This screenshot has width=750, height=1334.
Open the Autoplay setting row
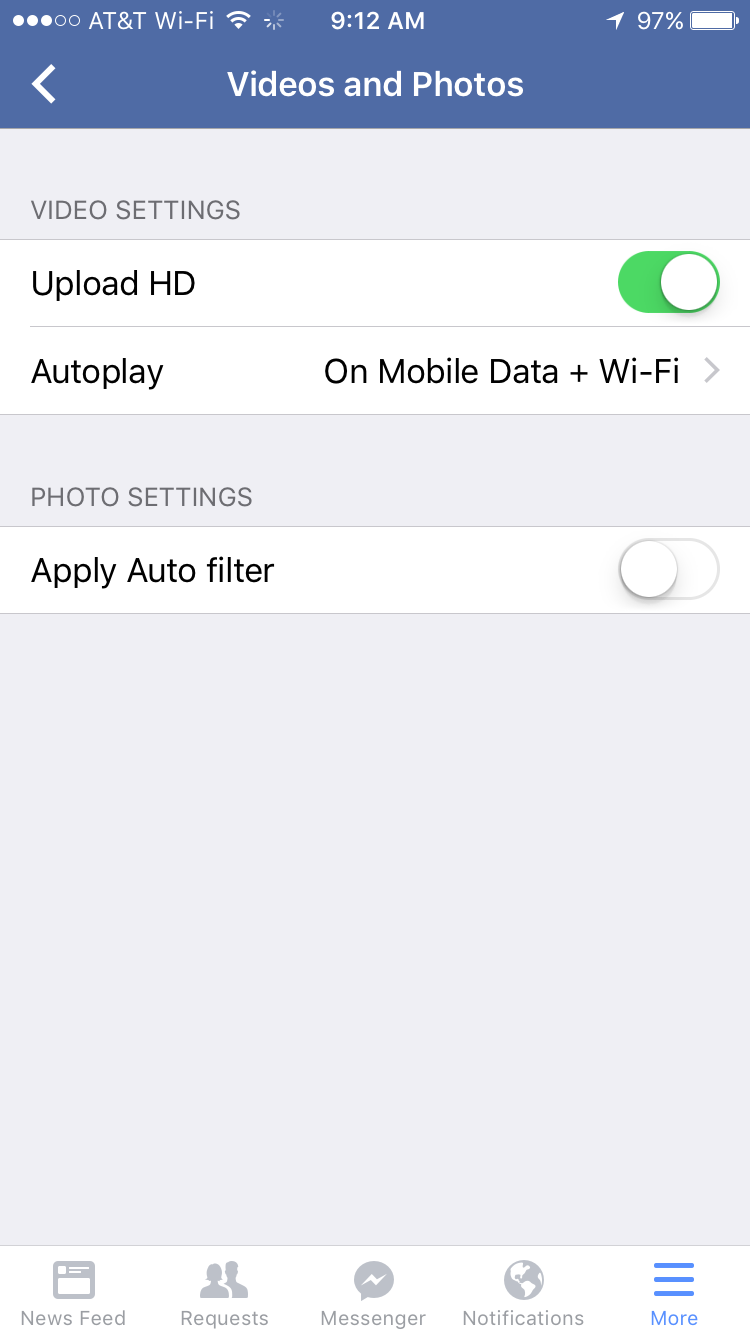tap(375, 371)
